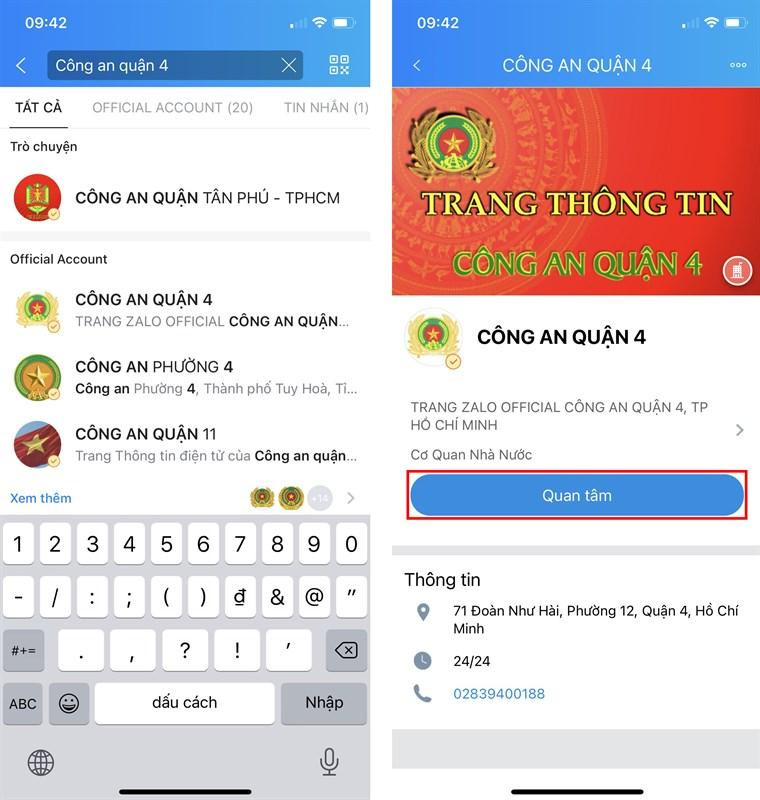Screen dimensions: 760x800
Task: Switch to the Official Account (20) tab
Action: 172,107
